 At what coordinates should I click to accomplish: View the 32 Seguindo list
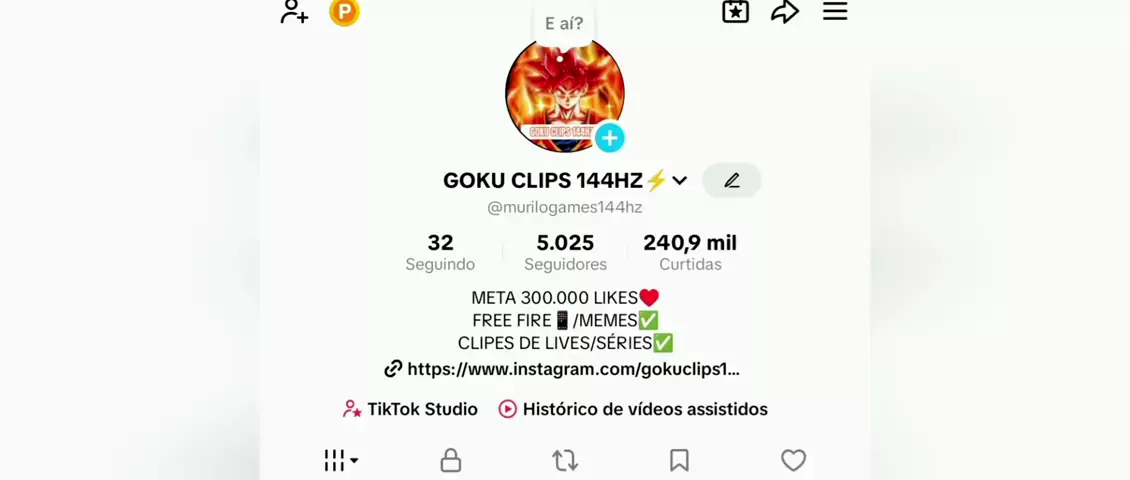click(x=440, y=252)
